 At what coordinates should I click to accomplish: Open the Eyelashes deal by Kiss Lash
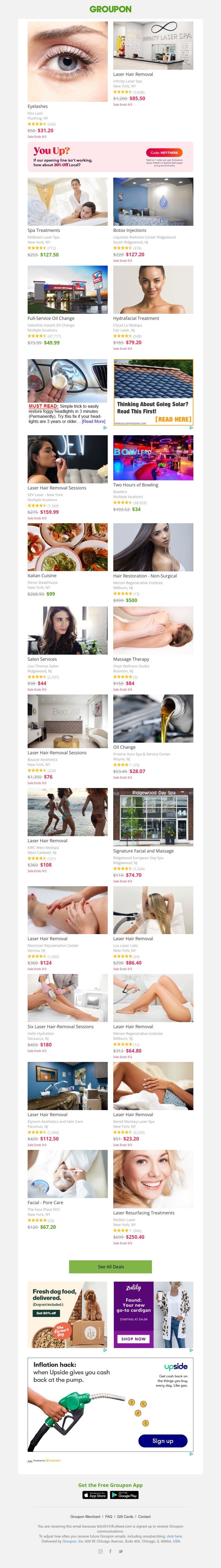(x=67, y=61)
